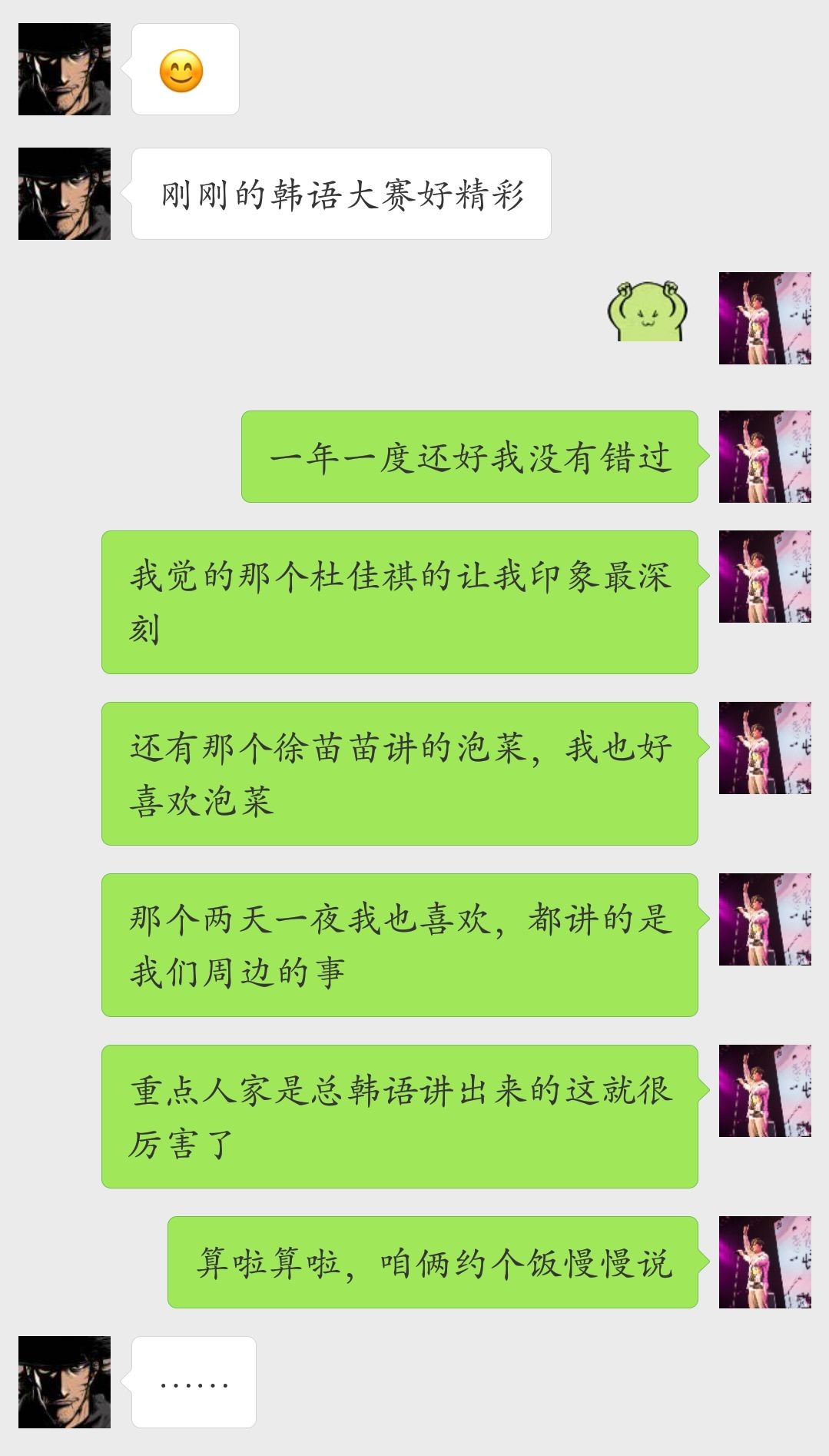The image size is (829, 1456).
Task: Tap avatar next to the smiley emoji message
Action: tap(65, 69)
